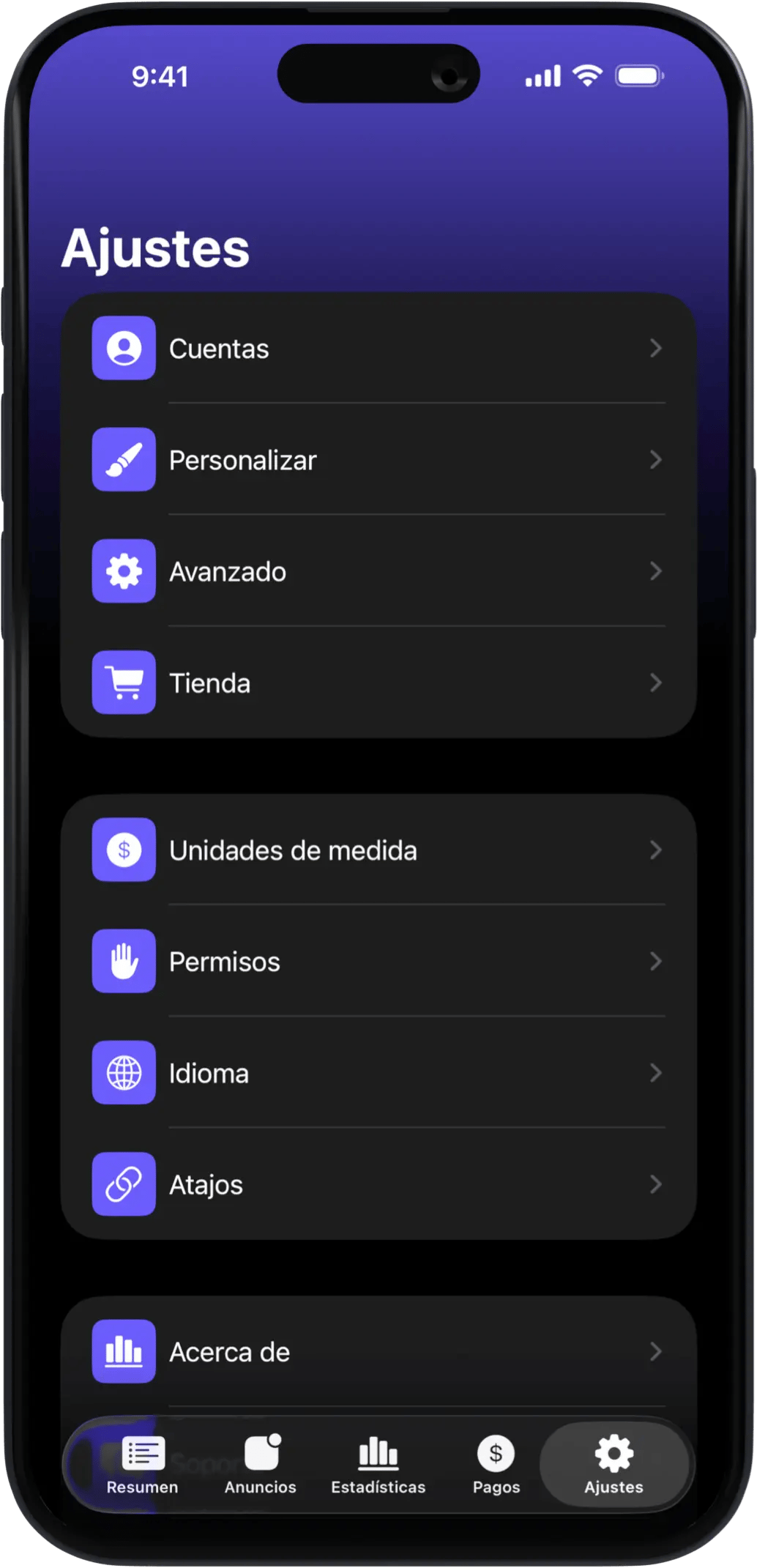The height and width of the screenshot is (1568, 757).
Task: Select the Ajustes tab
Action: (614, 1465)
